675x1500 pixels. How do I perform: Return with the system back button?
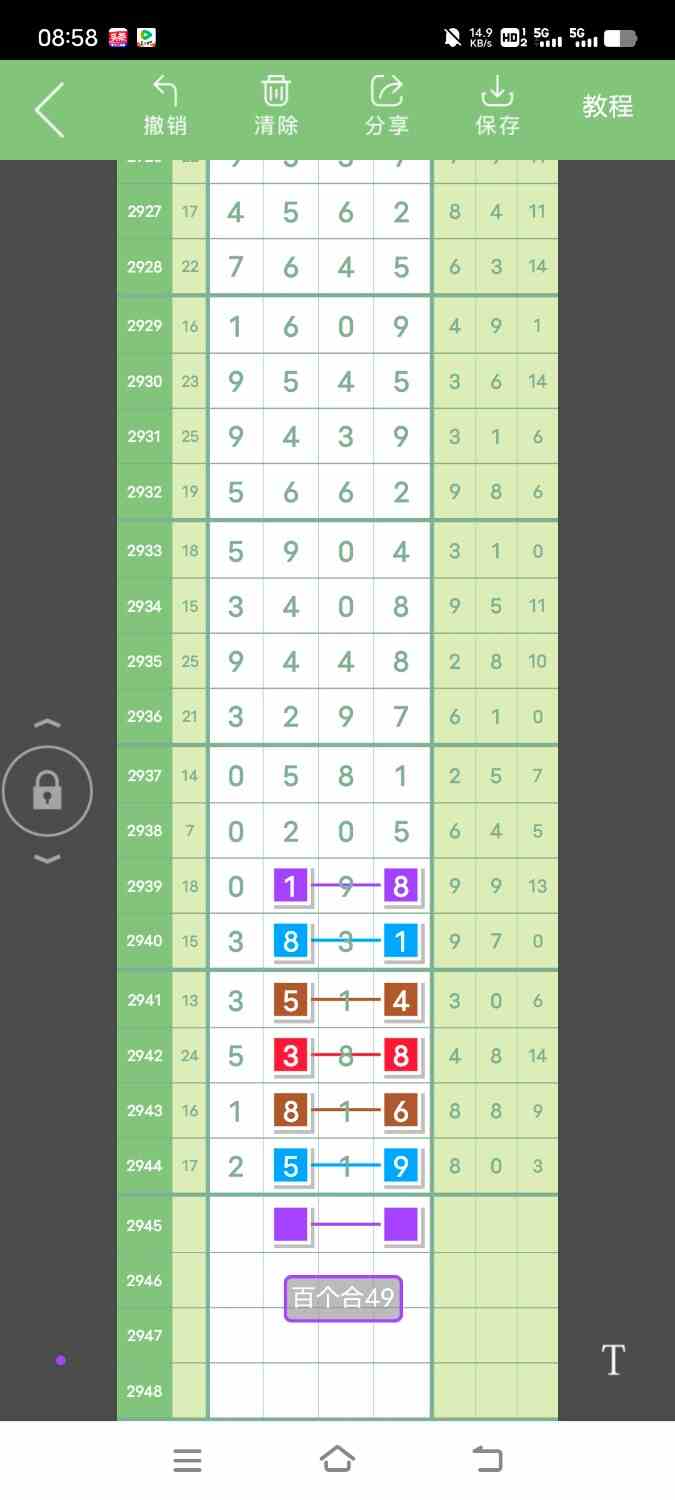point(487,1459)
